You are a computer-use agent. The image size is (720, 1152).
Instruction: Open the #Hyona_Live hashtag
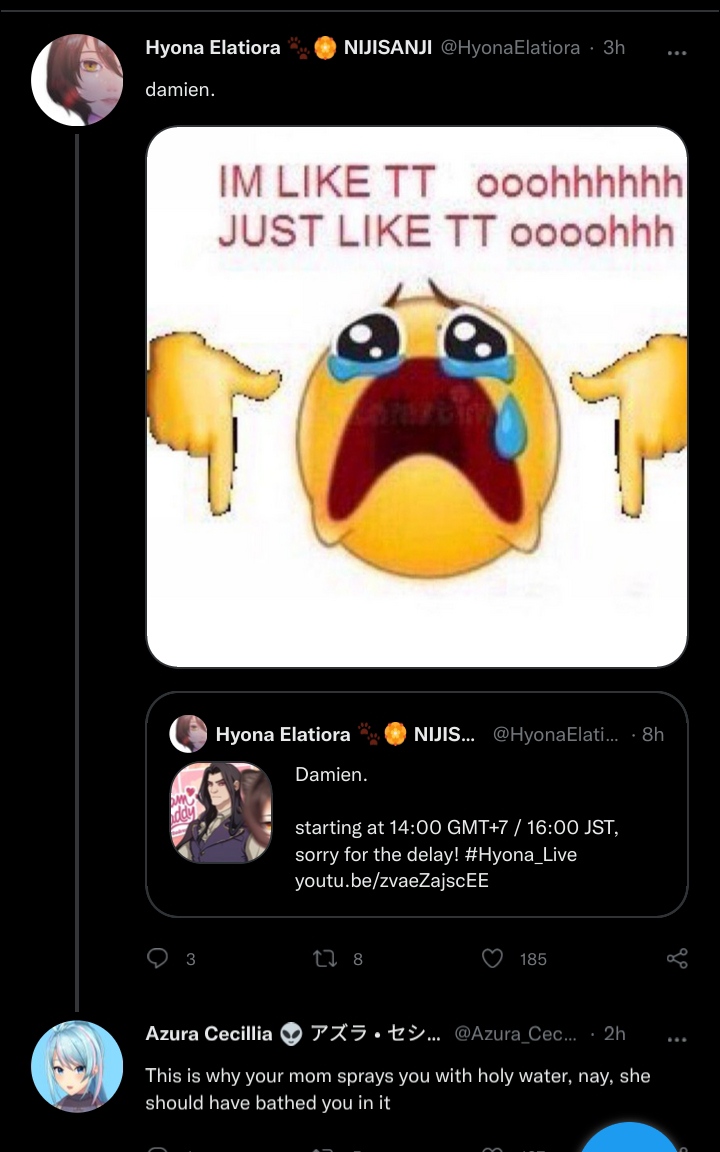click(520, 855)
